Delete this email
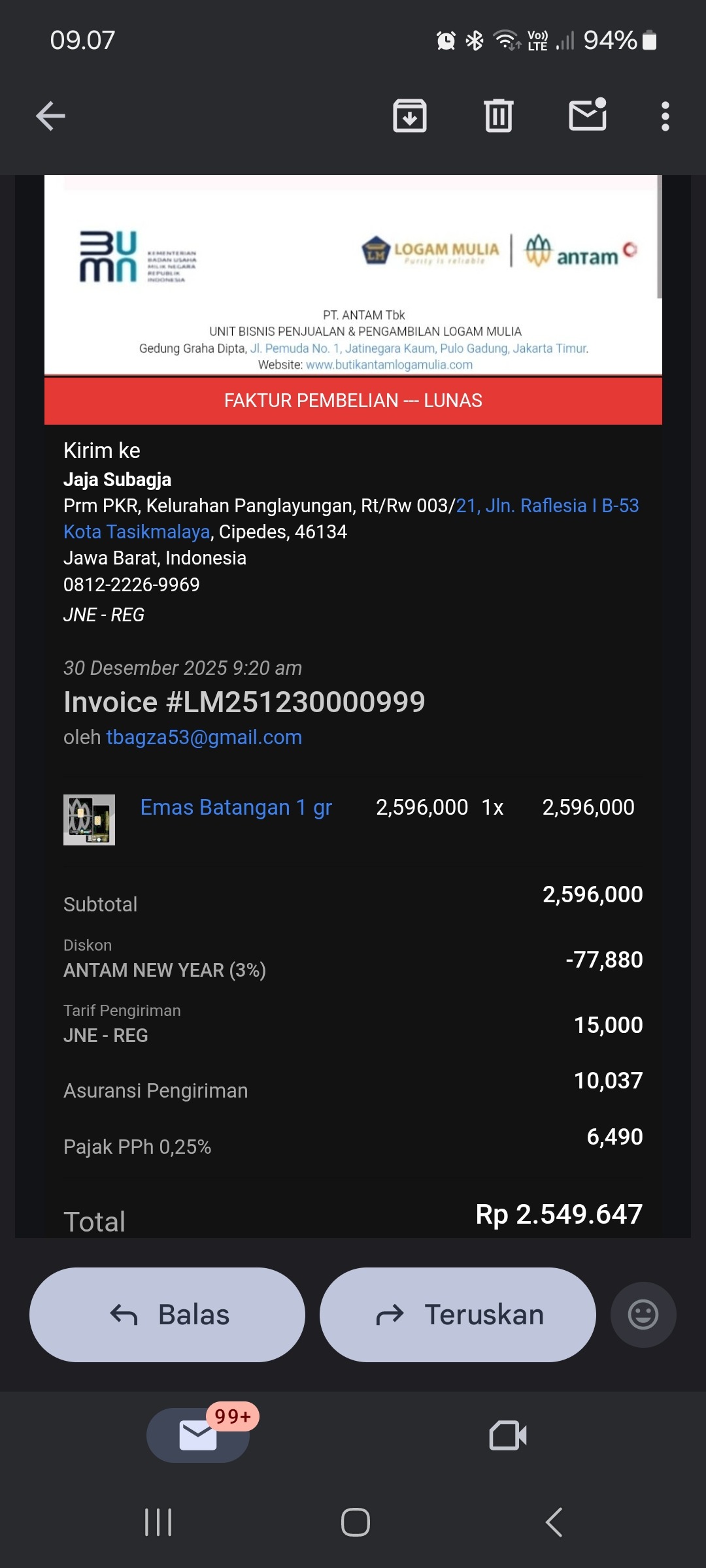706x1568 pixels. [499, 116]
